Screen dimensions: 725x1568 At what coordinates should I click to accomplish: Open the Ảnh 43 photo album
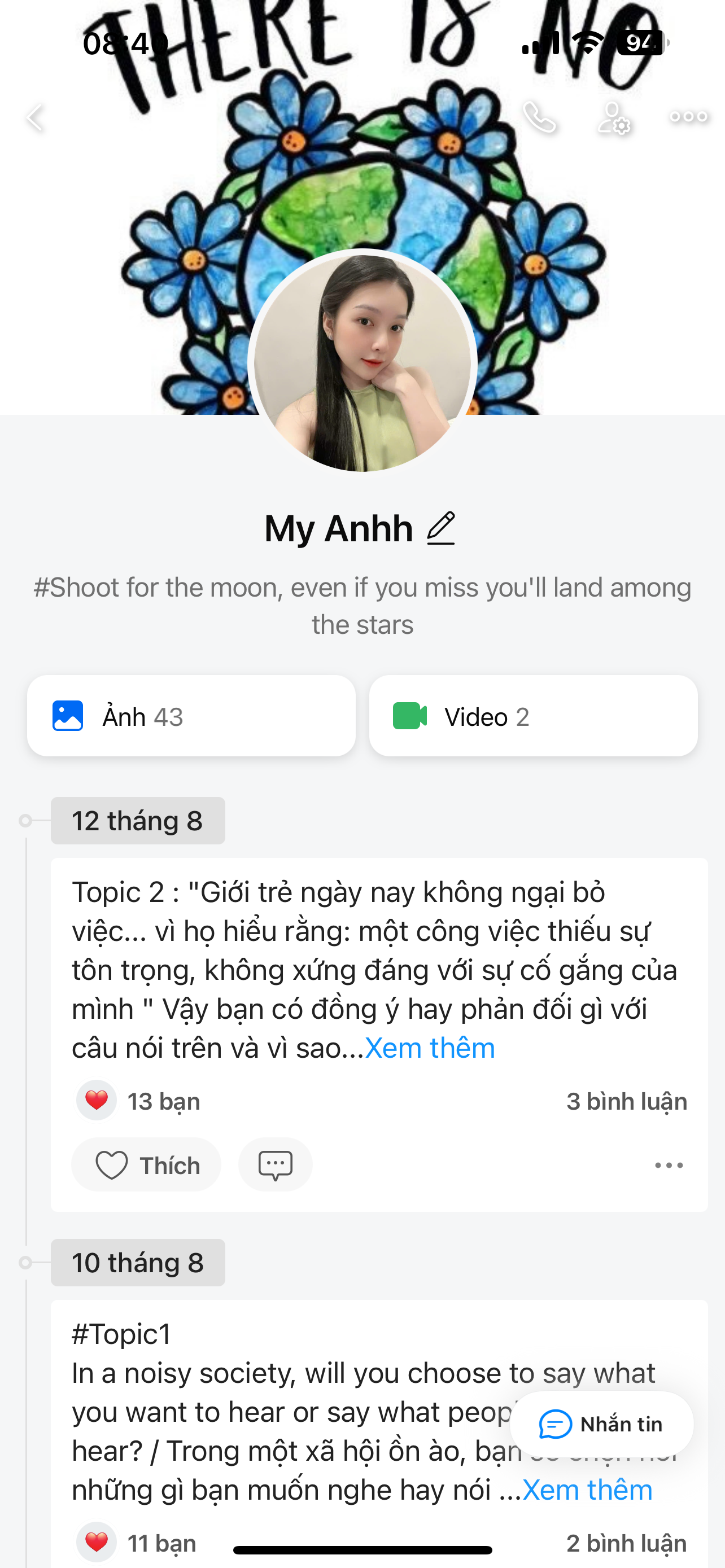tap(191, 716)
